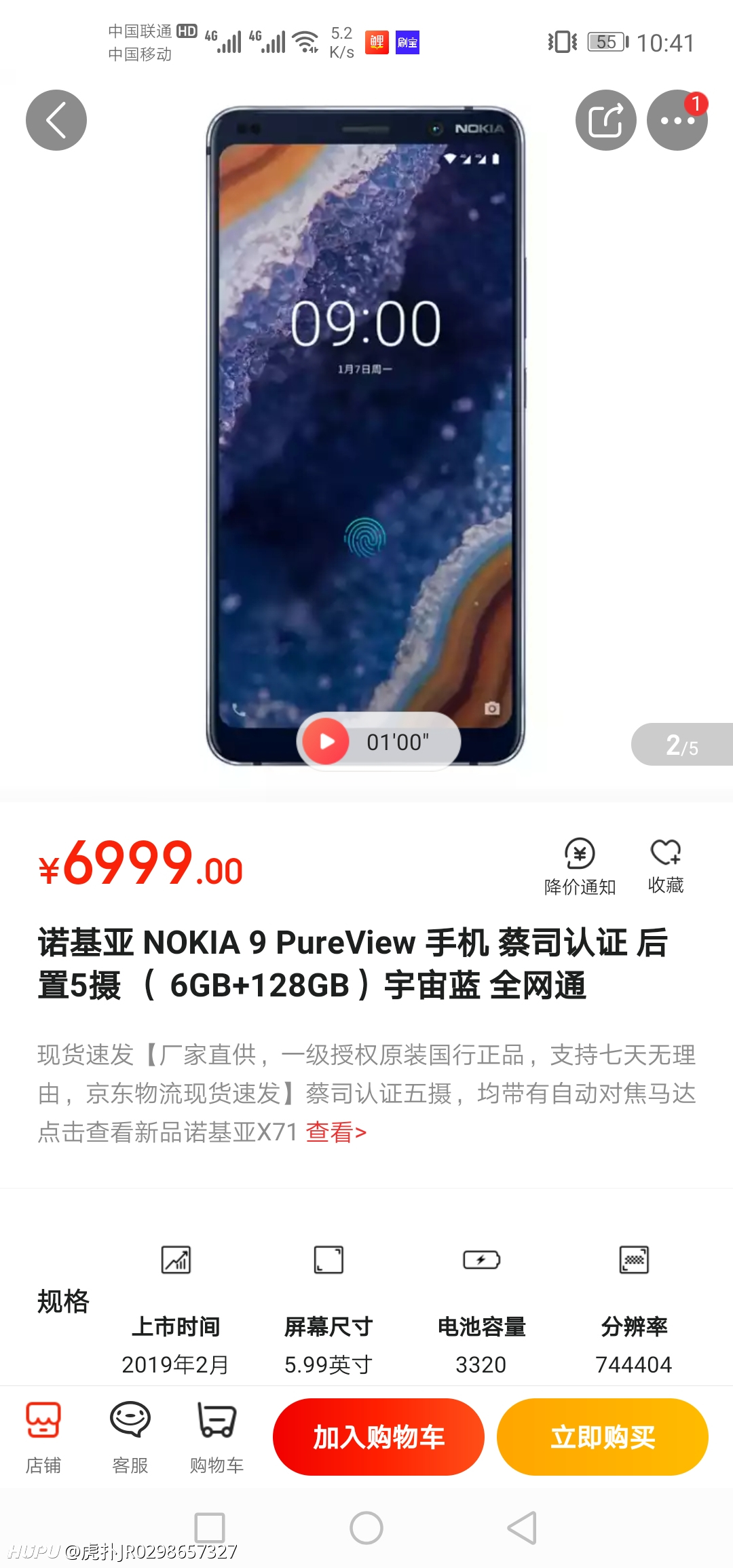Open recent apps via square button
The height and width of the screenshot is (1568, 733).
(210, 1528)
